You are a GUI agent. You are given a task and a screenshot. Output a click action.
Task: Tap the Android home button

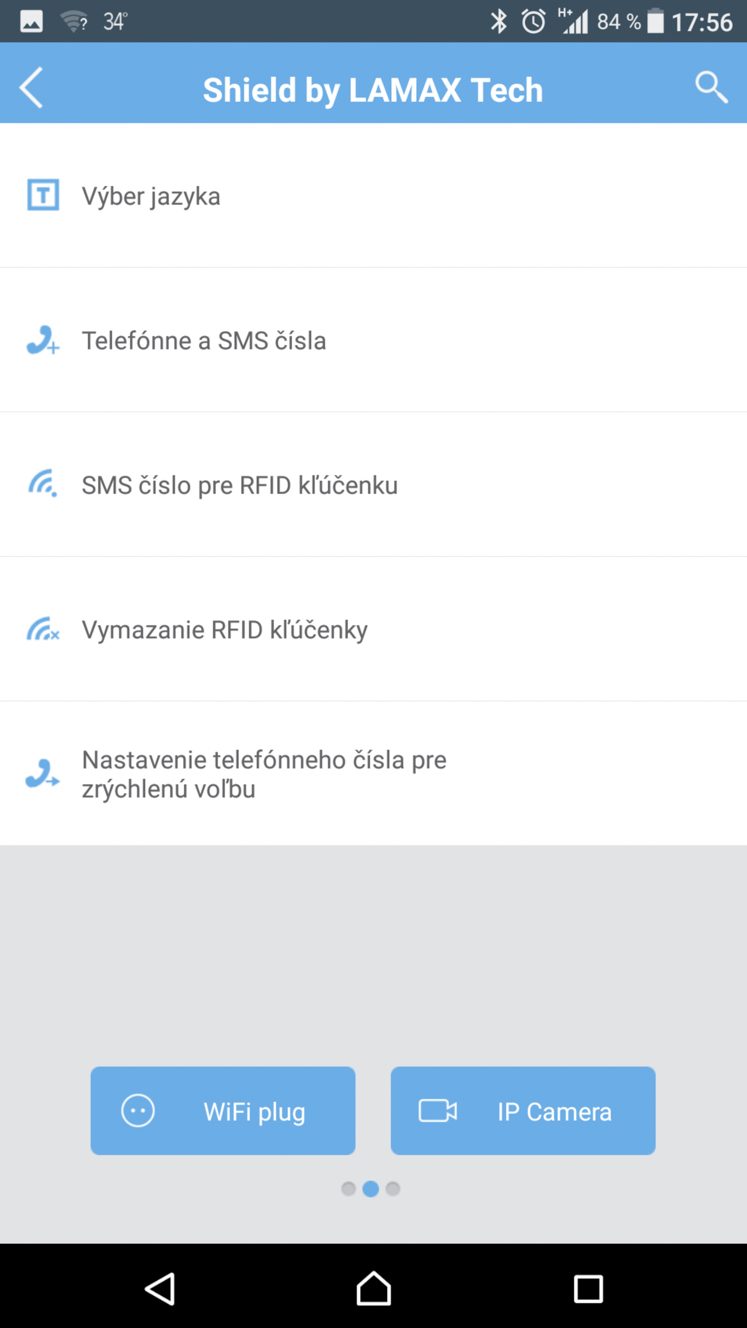click(373, 1288)
